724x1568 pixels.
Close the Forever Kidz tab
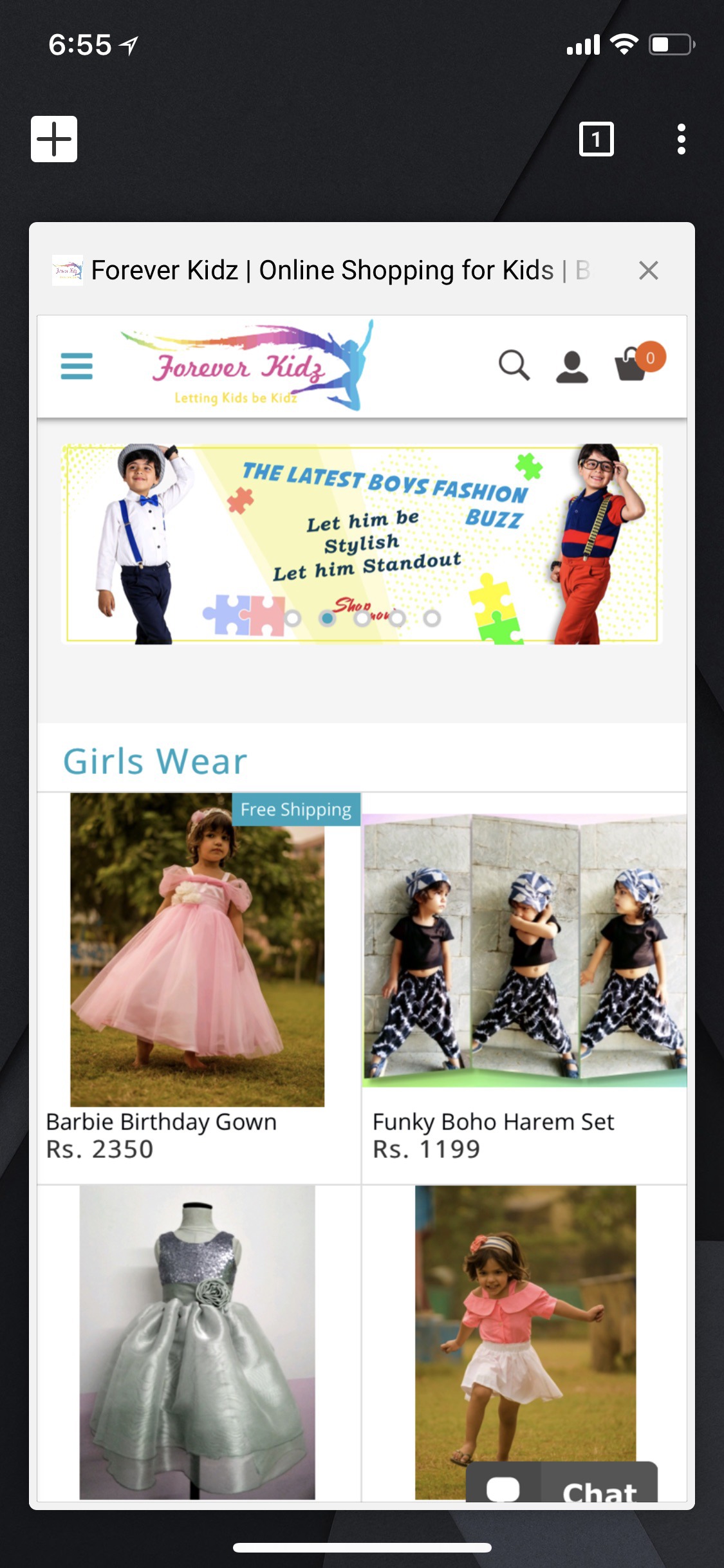coord(648,270)
